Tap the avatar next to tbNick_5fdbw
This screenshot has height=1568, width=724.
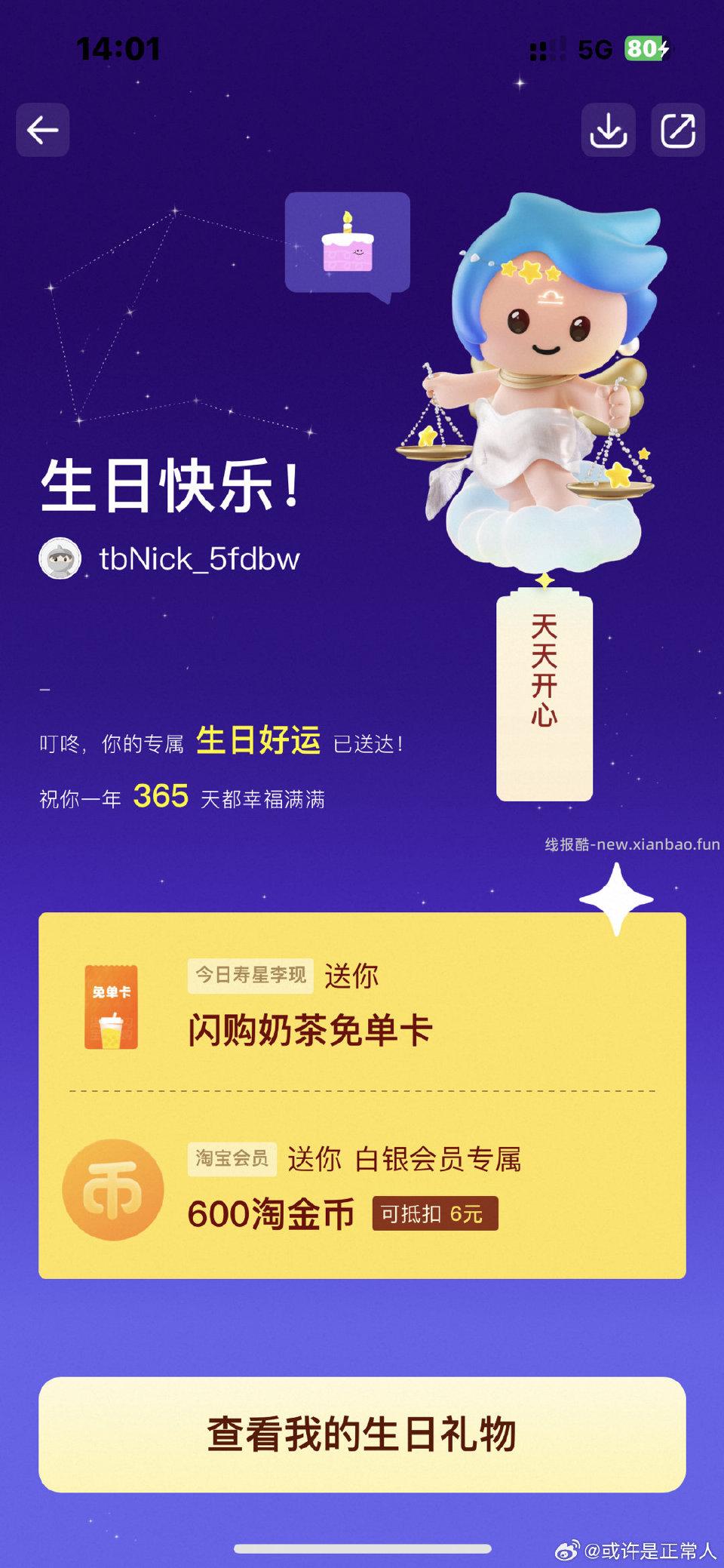pos(58,558)
